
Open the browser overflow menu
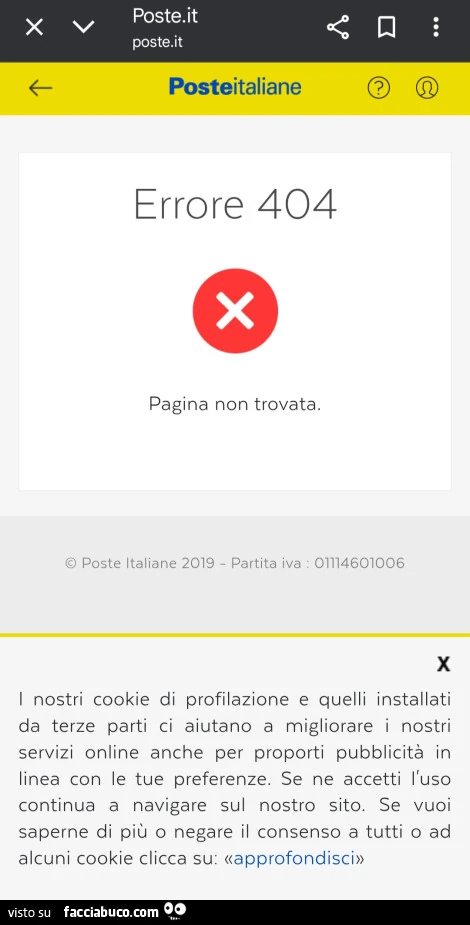point(435,27)
